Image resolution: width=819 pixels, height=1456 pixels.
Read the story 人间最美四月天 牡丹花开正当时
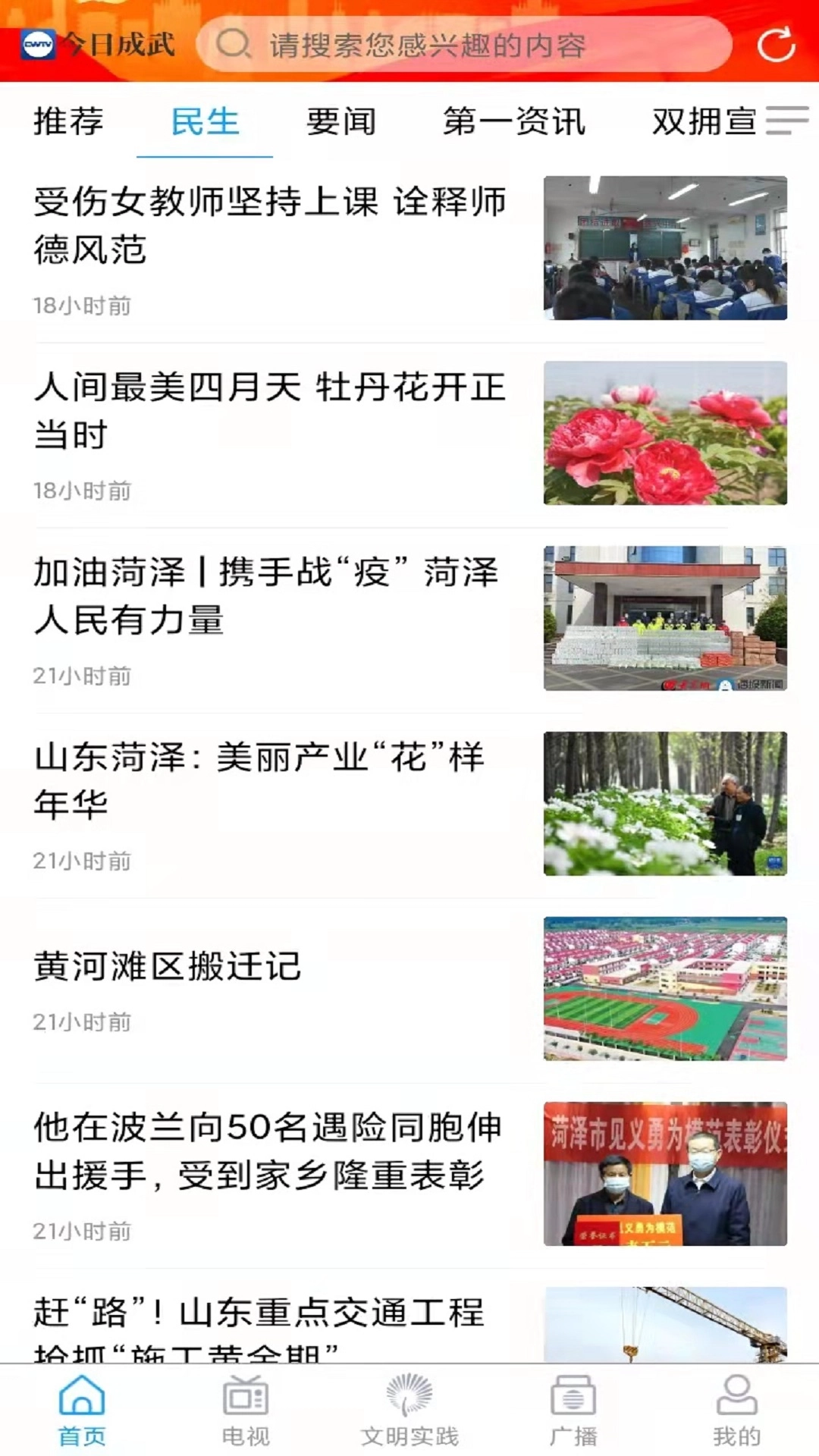(x=269, y=411)
